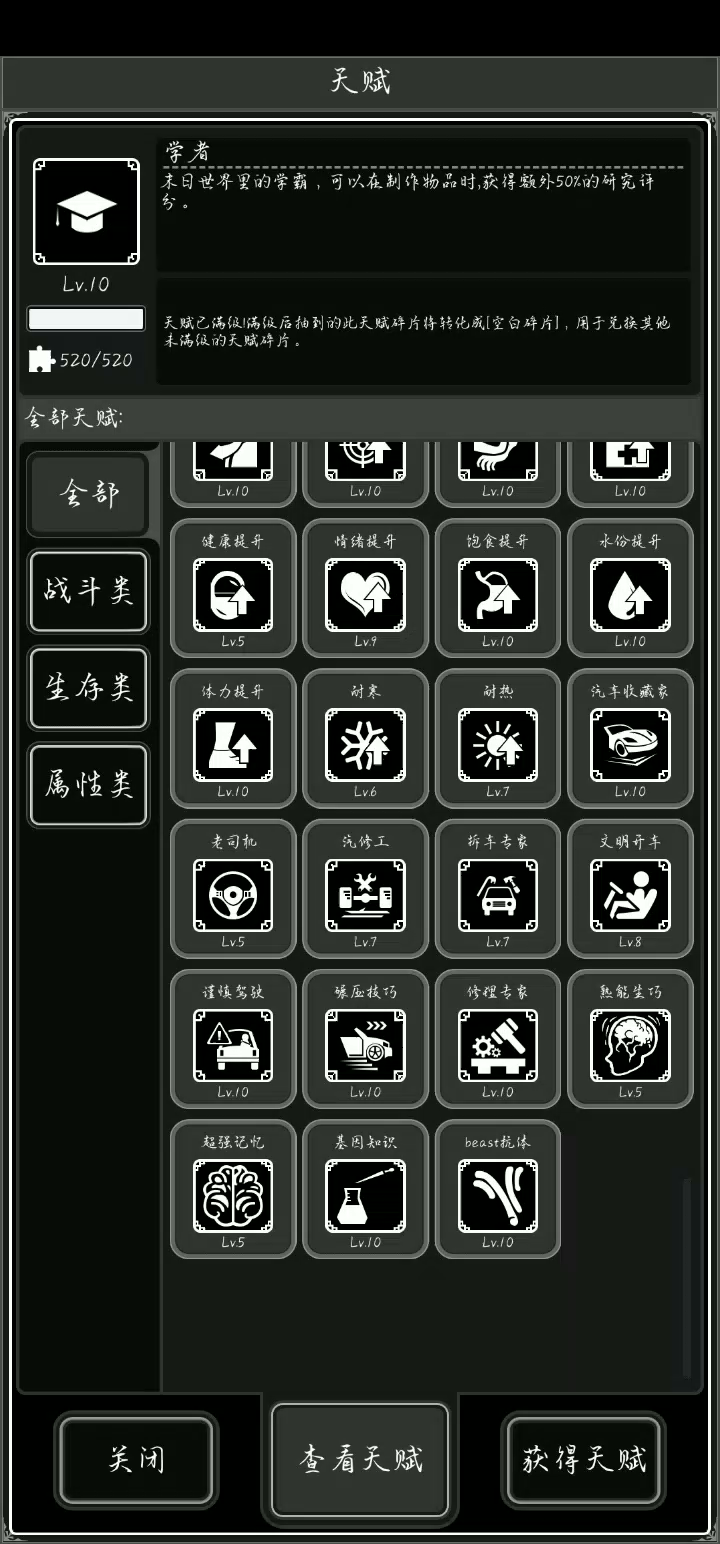720x1544 pixels.
Task: Select the 体力提升 talent
Action: pos(233,738)
